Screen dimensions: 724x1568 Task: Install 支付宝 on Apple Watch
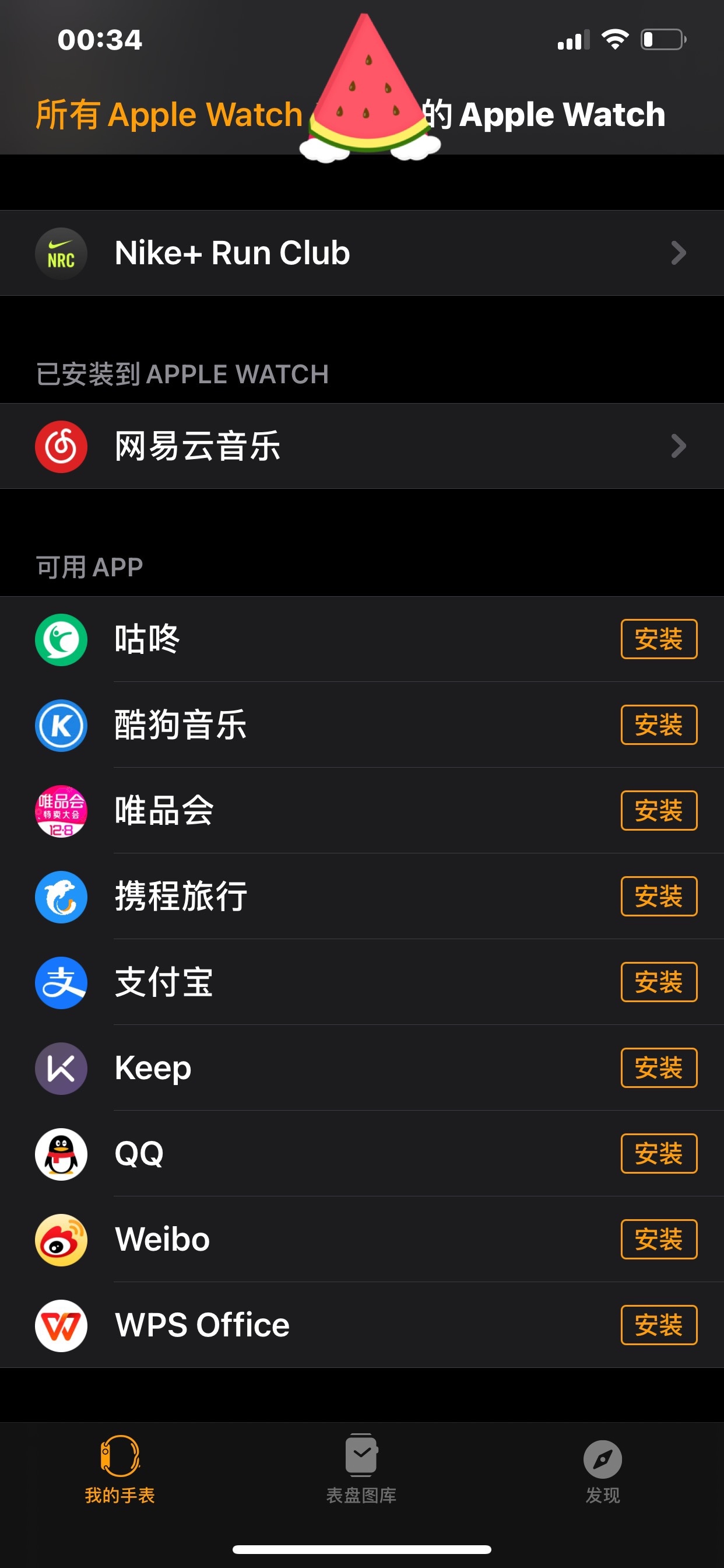(x=658, y=982)
